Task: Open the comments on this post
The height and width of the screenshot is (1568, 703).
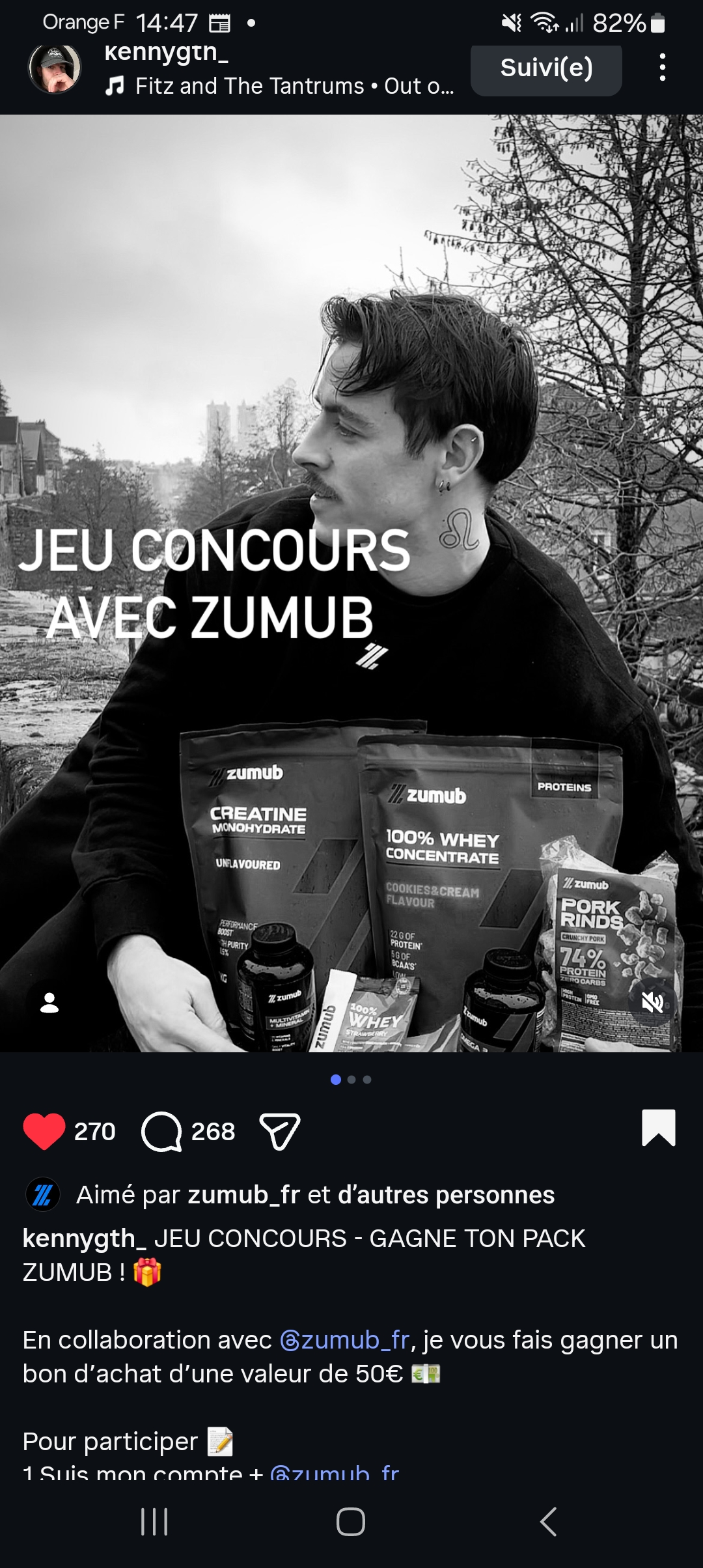Action: [161, 1132]
